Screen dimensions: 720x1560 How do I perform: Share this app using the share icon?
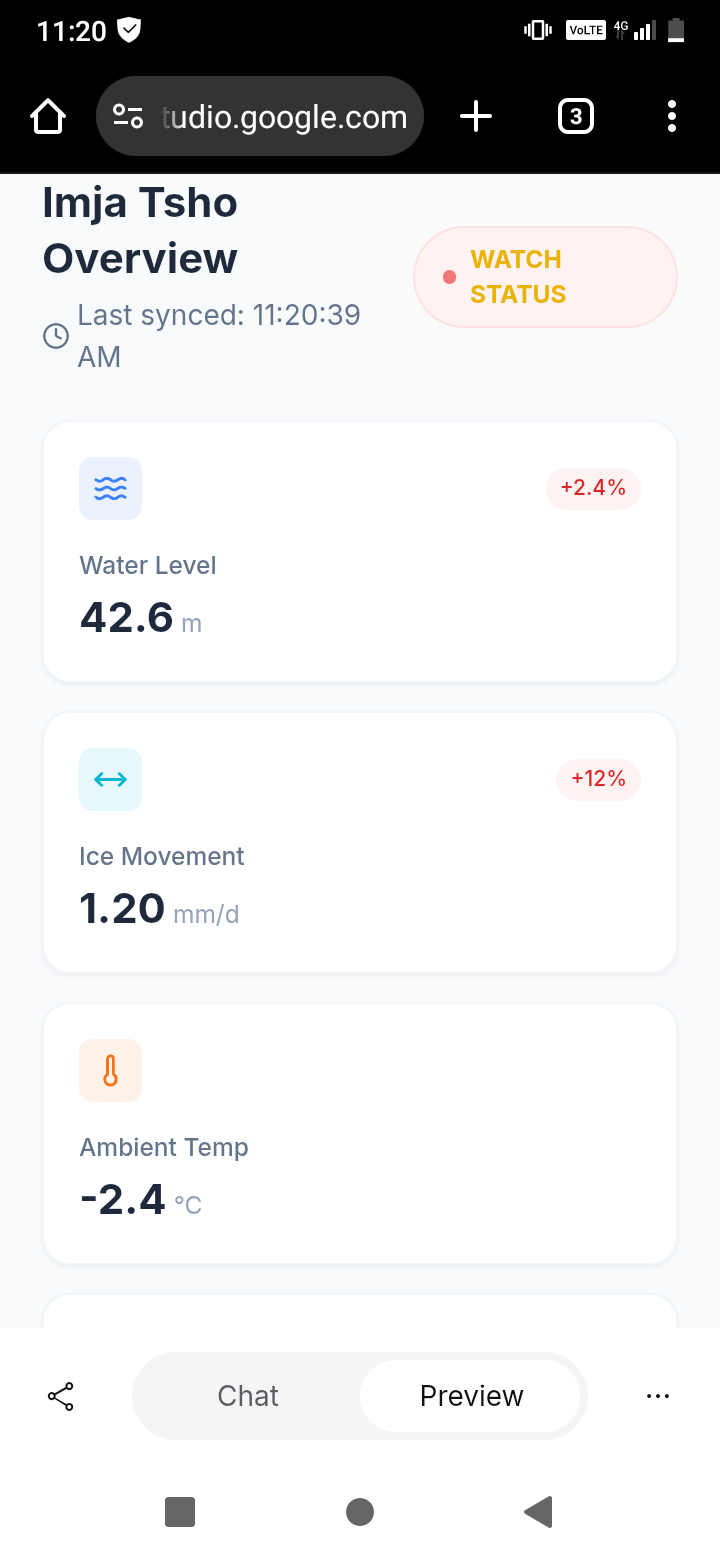pos(60,1396)
